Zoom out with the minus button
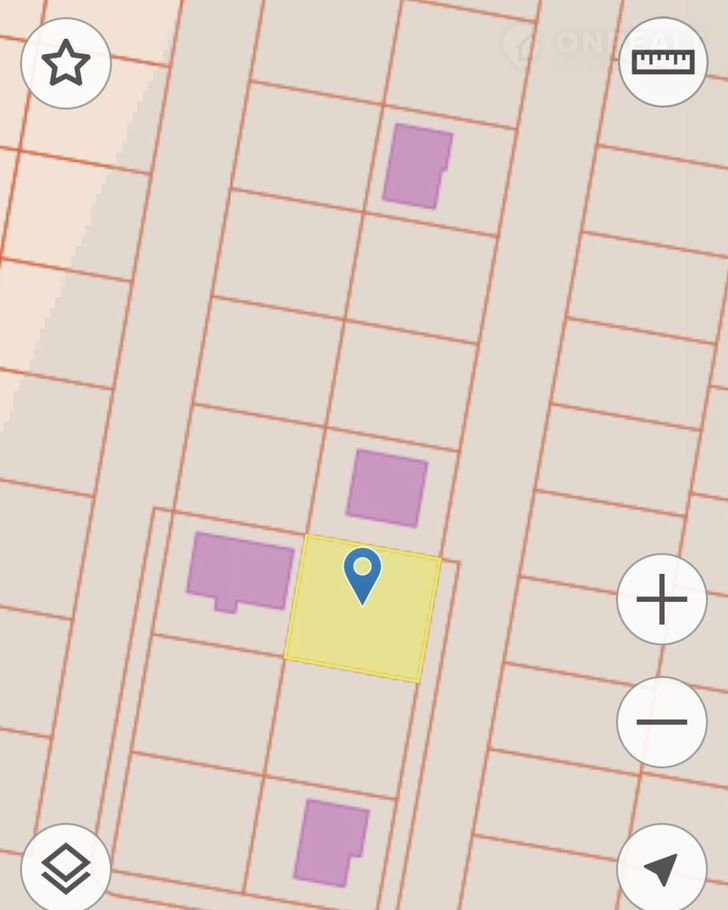 click(662, 722)
